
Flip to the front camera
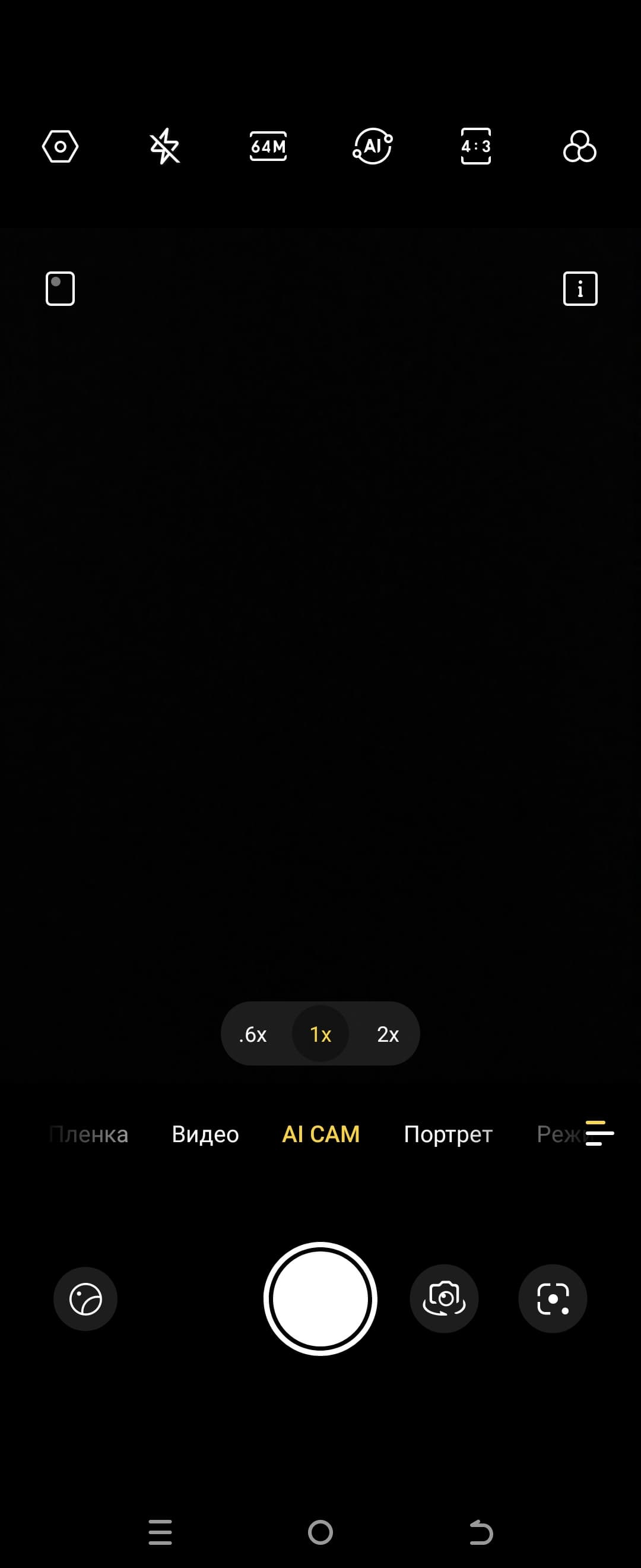[444, 1299]
